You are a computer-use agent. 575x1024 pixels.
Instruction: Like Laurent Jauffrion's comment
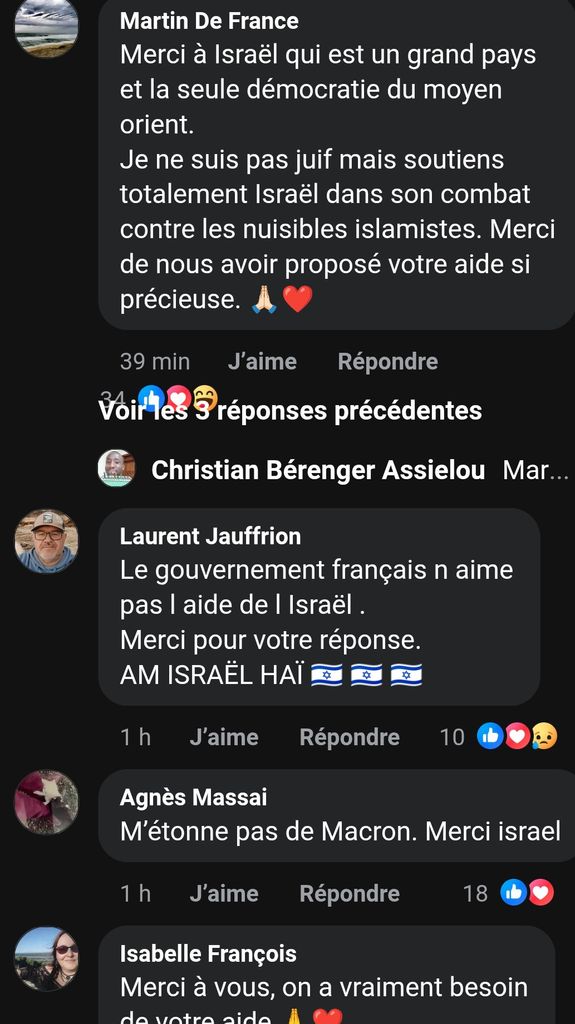coord(223,737)
